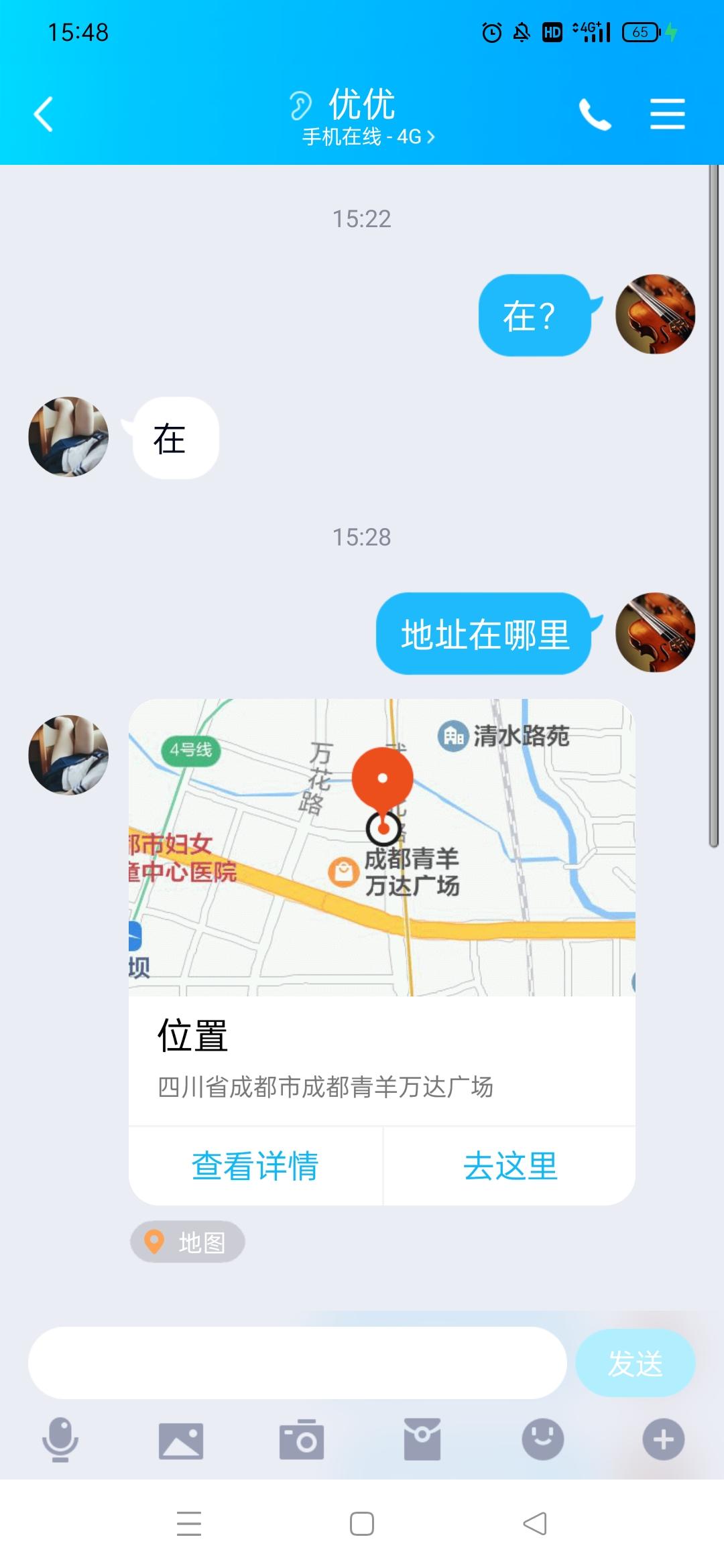724x1568 pixels.
Task: Start a voice call with 优优
Action: (x=595, y=114)
